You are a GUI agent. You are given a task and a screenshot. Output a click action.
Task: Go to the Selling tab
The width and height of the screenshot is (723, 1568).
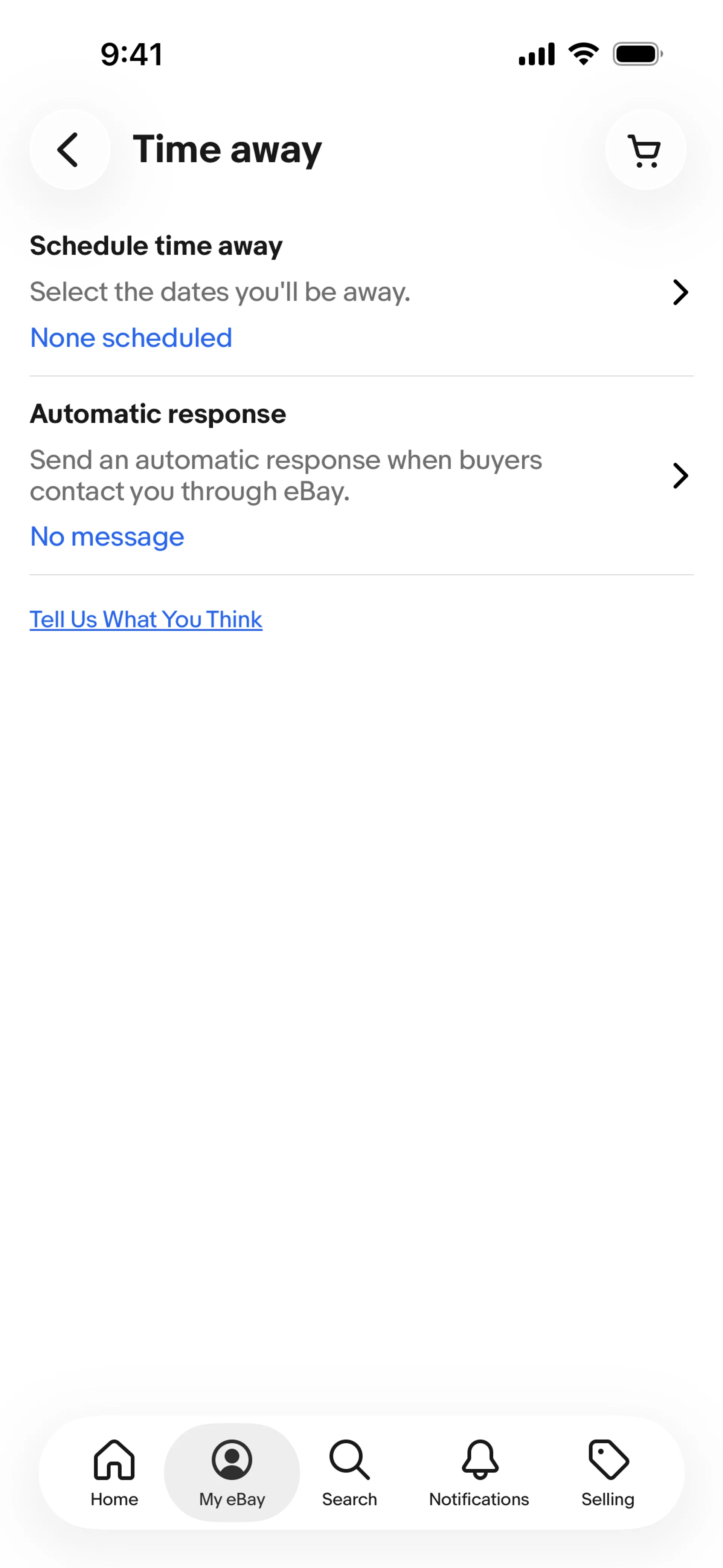pyautogui.click(x=607, y=1472)
